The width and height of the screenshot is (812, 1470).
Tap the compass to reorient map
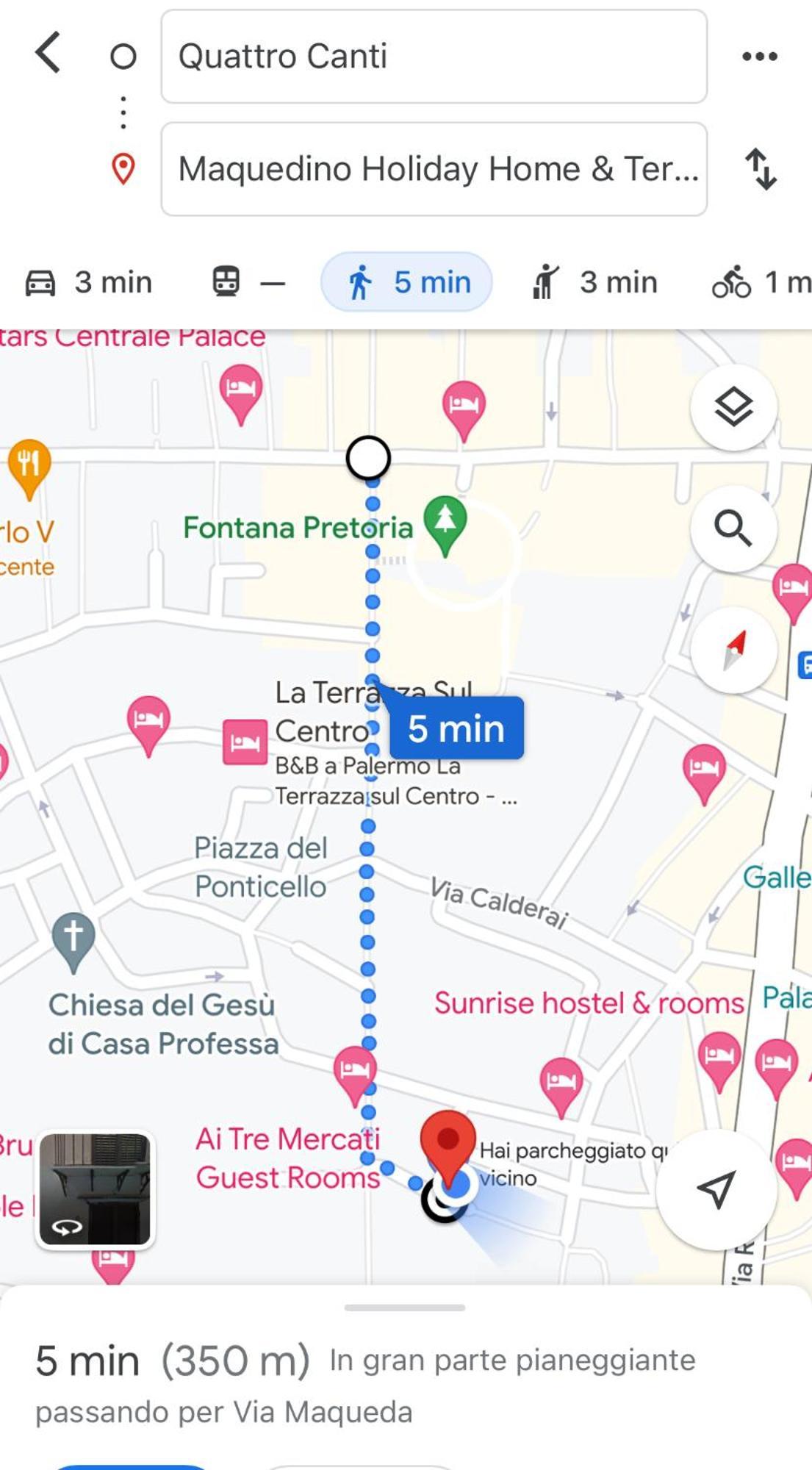(x=733, y=650)
